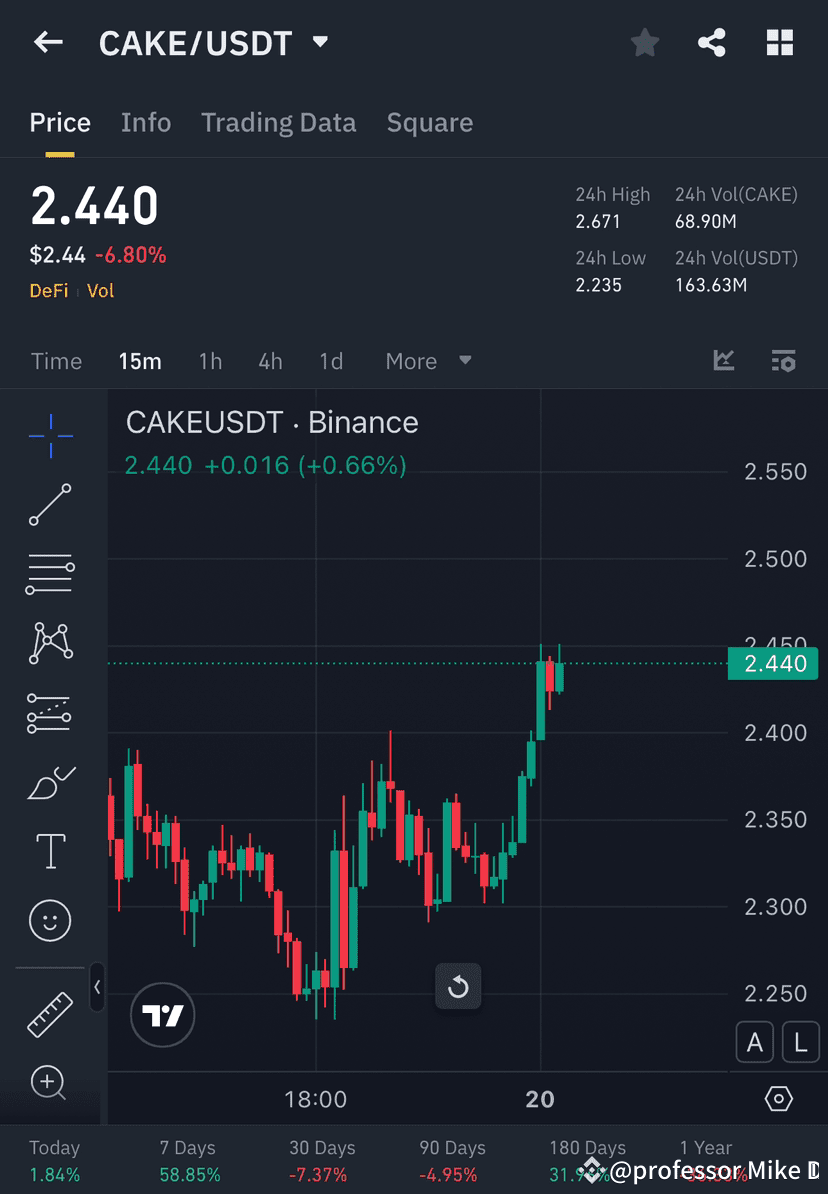
Task: Open the emoji sticker tool
Action: click(50, 920)
